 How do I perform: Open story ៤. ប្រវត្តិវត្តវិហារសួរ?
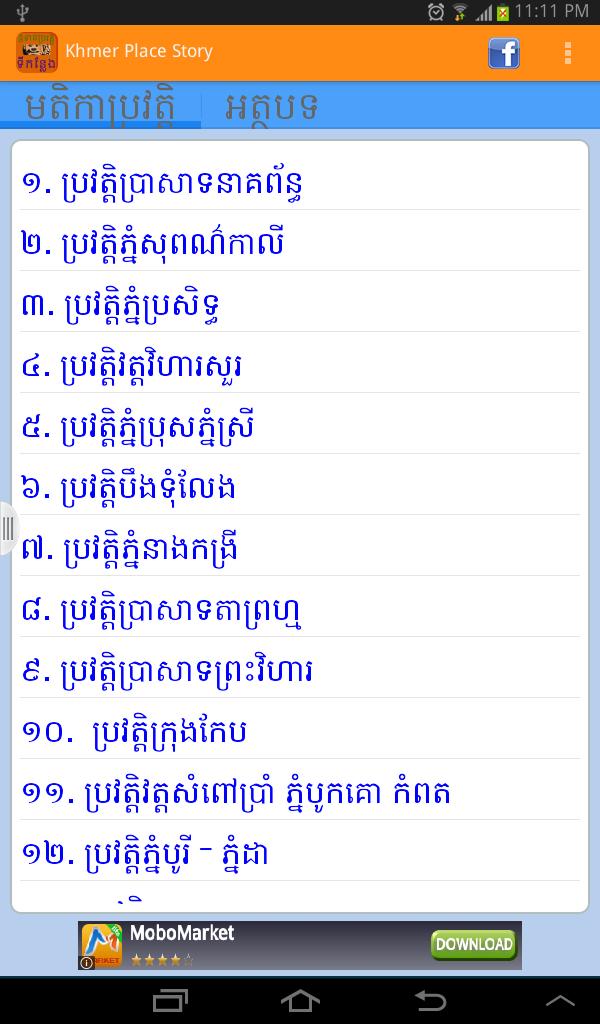[298, 366]
